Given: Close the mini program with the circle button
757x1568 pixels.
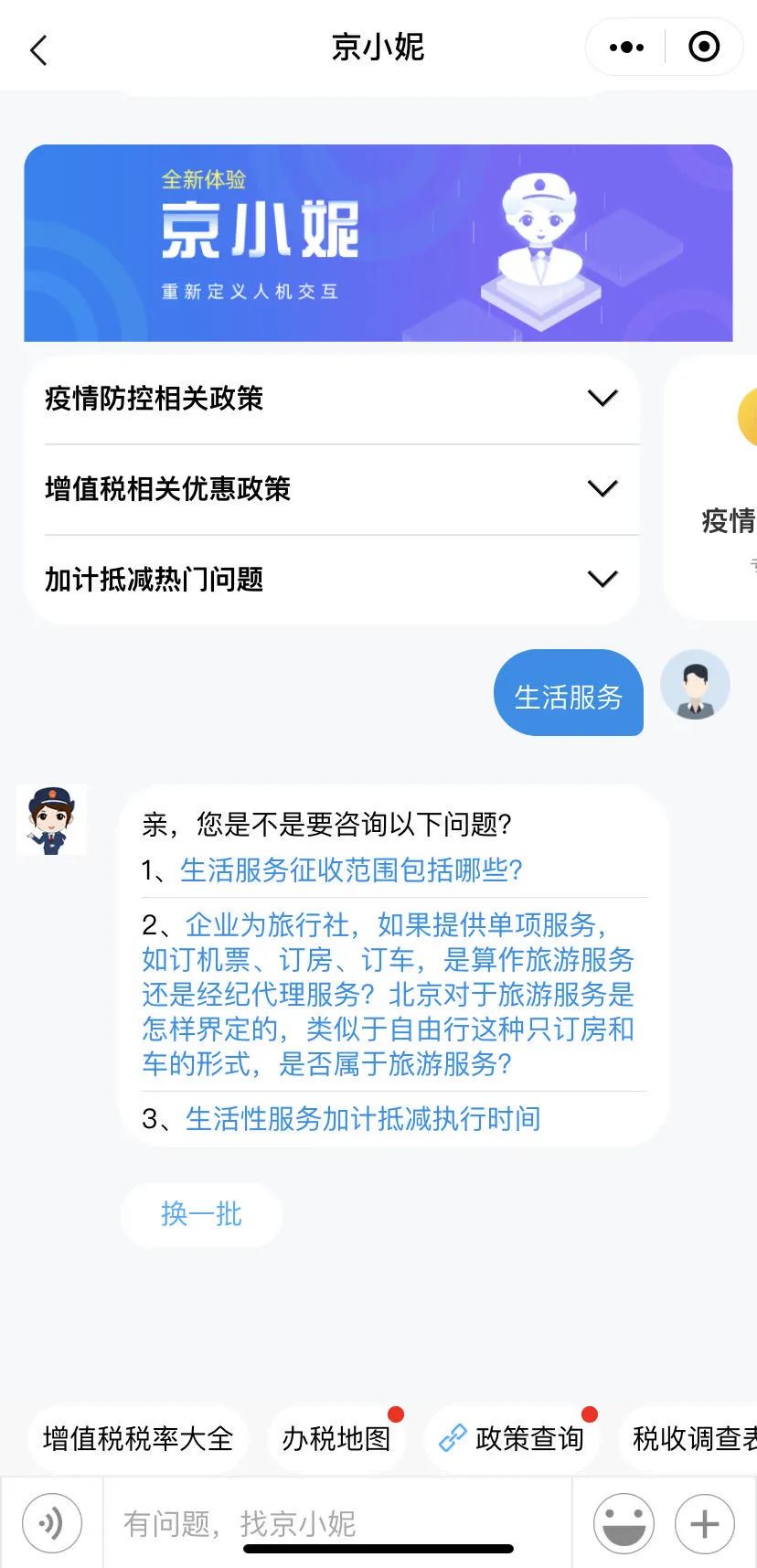Looking at the screenshot, I should click(x=703, y=48).
